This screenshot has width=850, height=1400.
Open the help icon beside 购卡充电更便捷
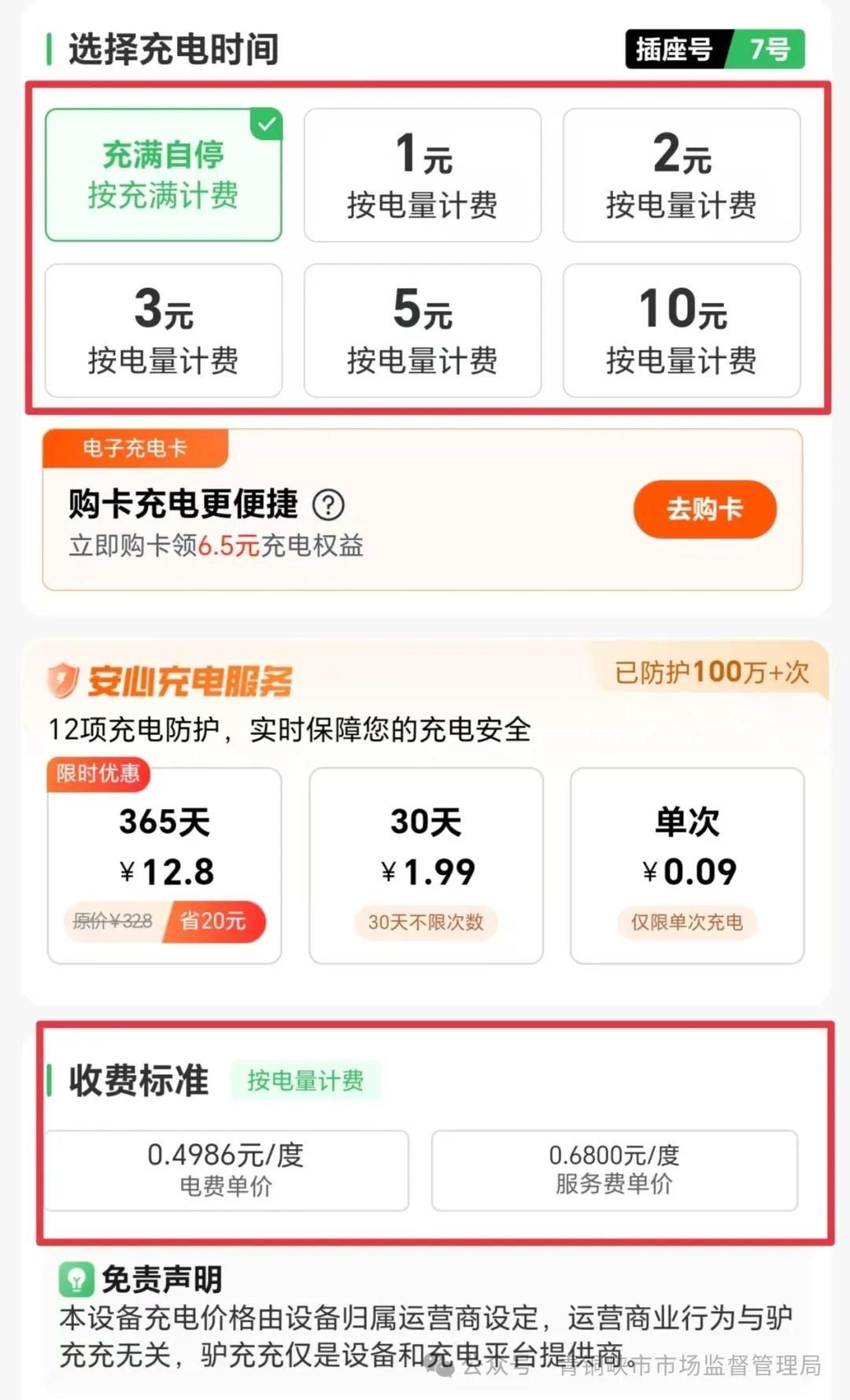tap(328, 504)
